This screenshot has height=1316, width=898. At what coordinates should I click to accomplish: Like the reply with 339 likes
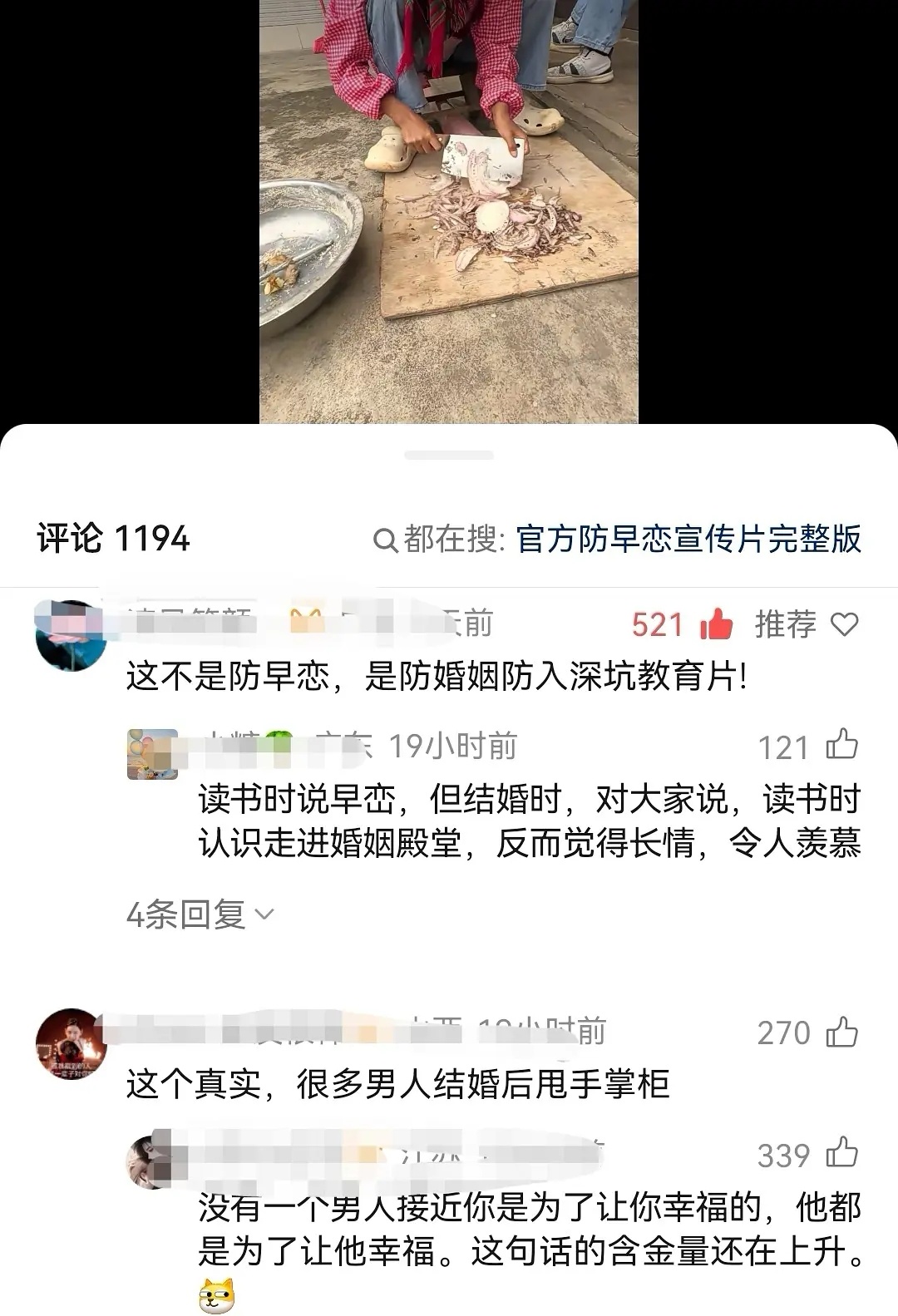point(841,1154)
